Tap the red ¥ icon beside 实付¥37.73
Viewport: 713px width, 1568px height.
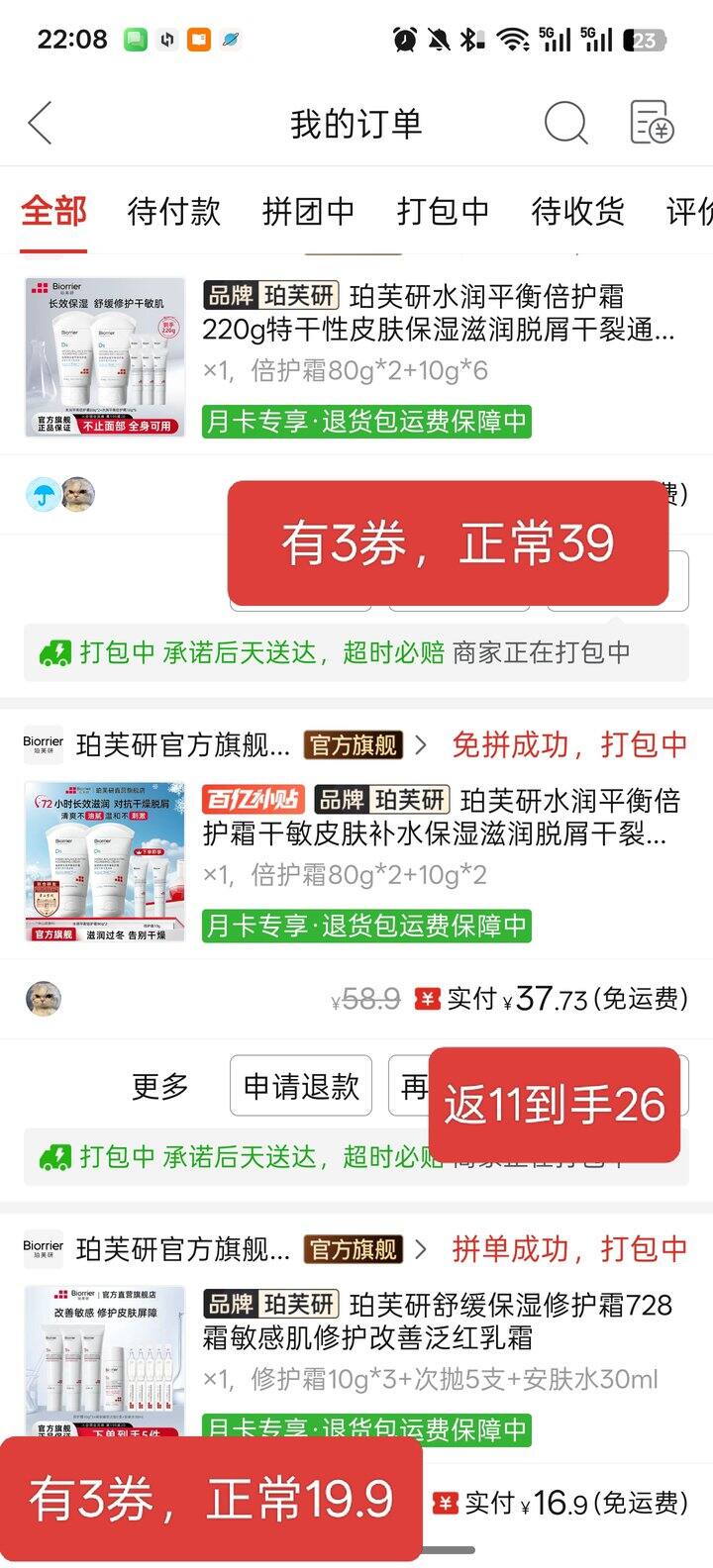coord(426,1000)
